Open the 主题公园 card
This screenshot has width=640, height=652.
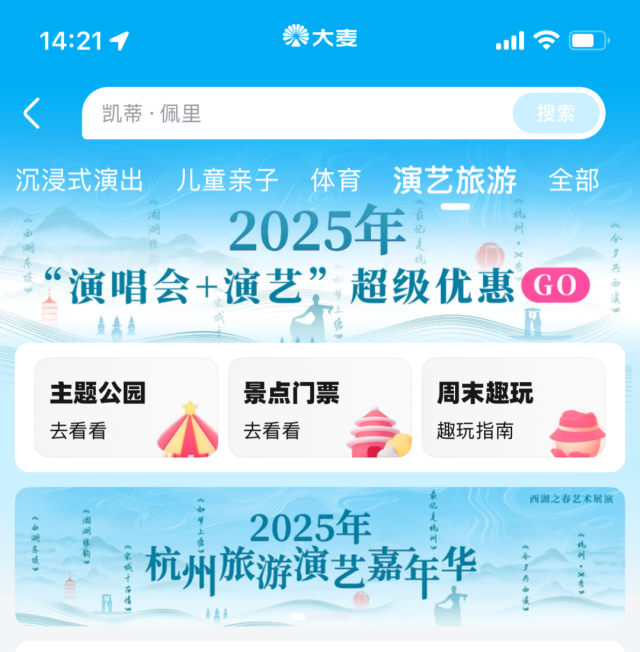pos(126,408)
